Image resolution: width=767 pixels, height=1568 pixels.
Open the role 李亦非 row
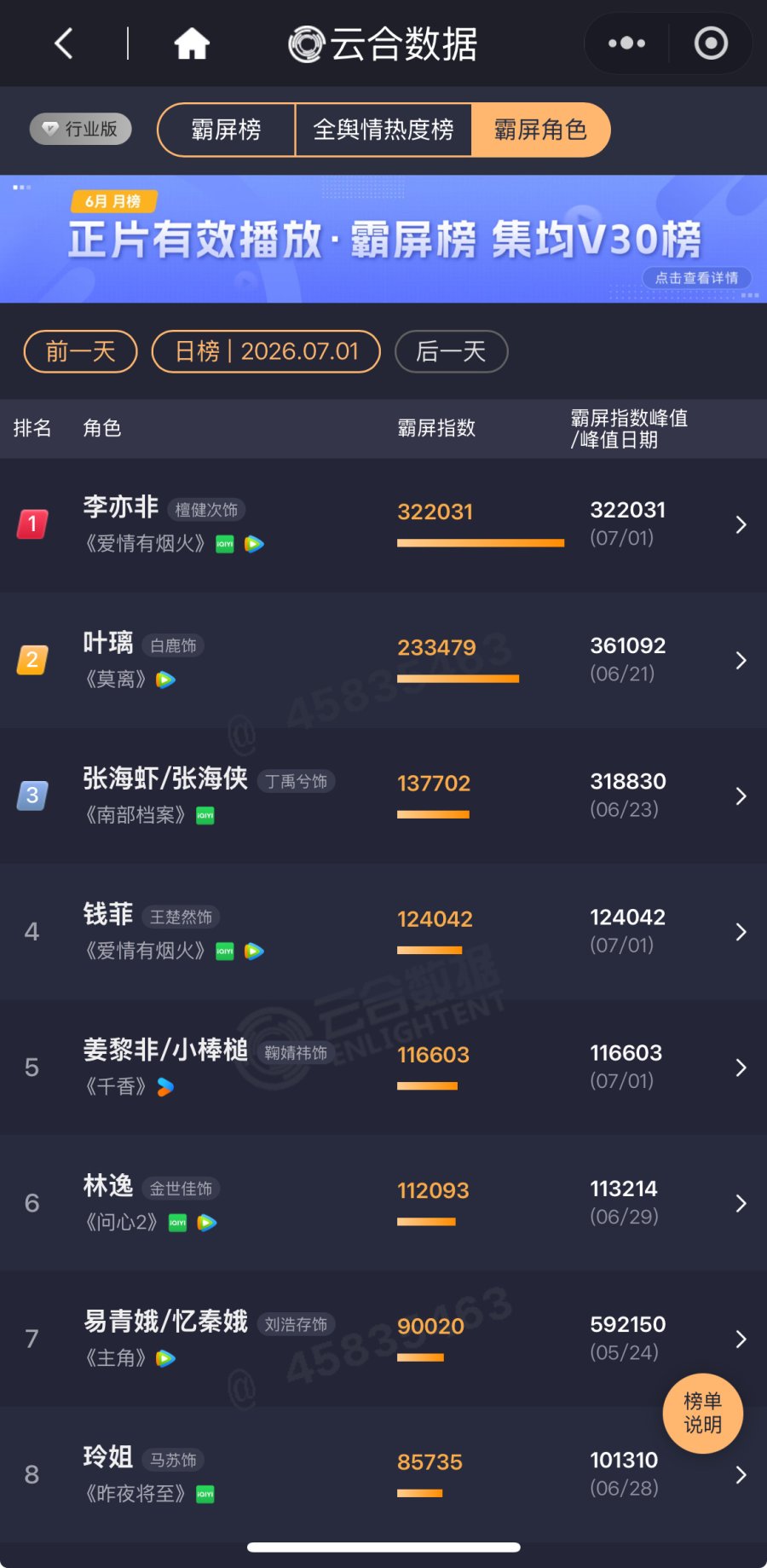[x=383, y=524]
